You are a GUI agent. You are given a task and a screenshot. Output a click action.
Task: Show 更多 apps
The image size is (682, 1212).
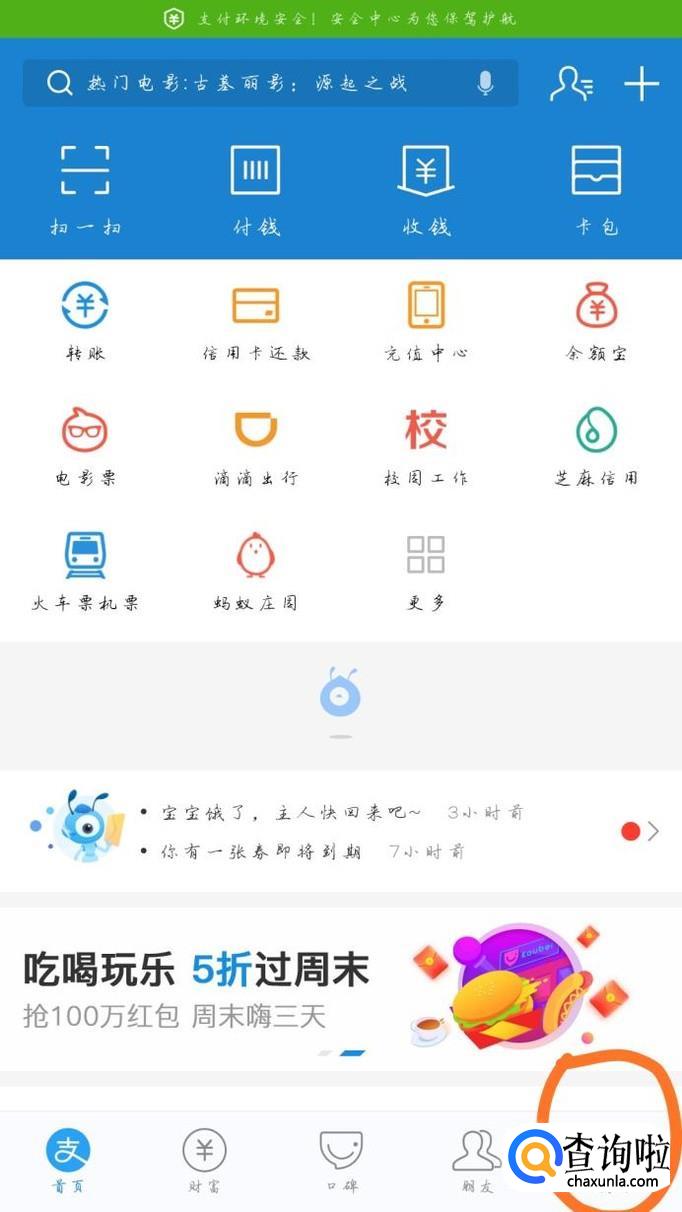426,570
